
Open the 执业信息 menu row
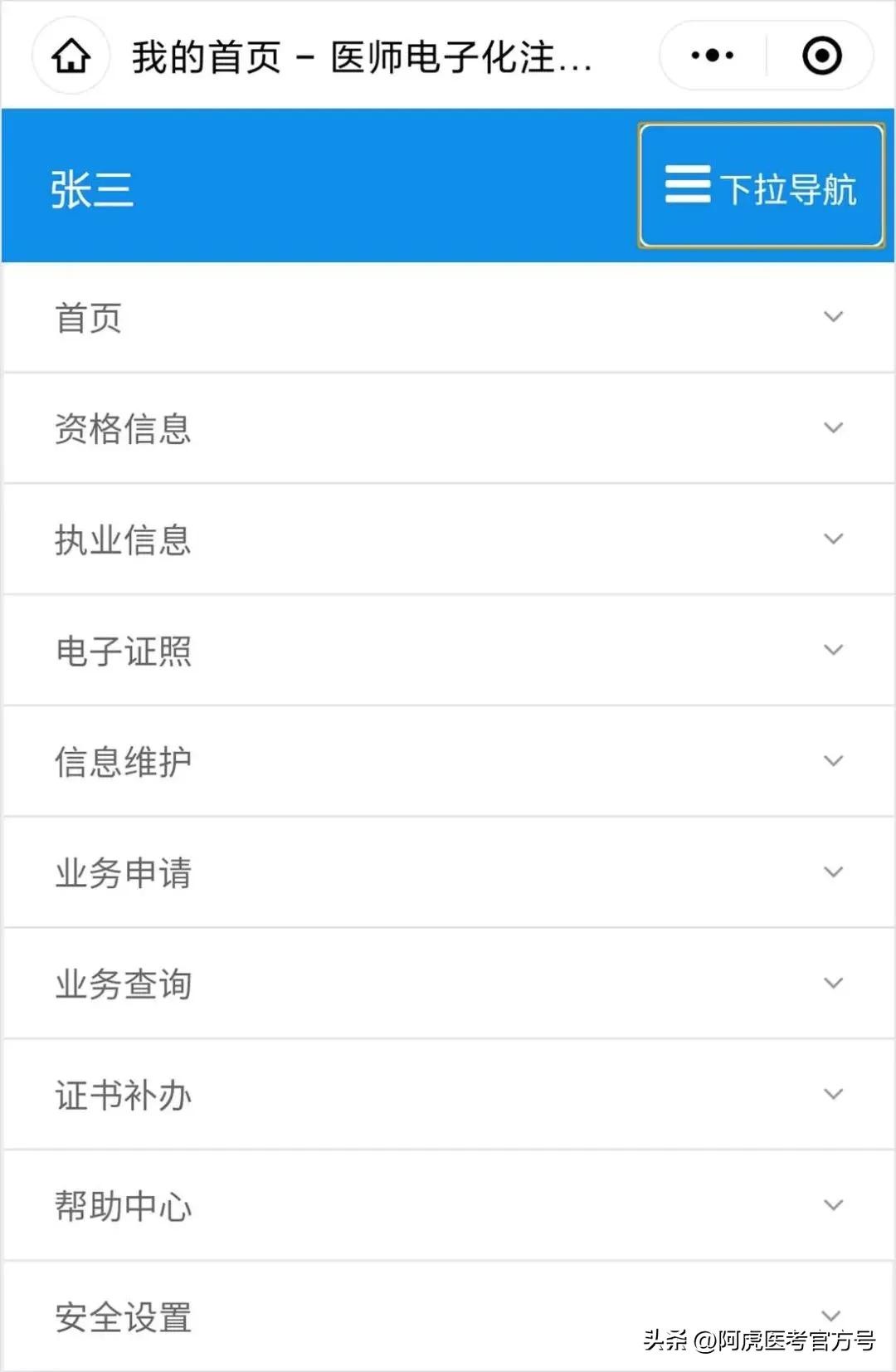448,540
